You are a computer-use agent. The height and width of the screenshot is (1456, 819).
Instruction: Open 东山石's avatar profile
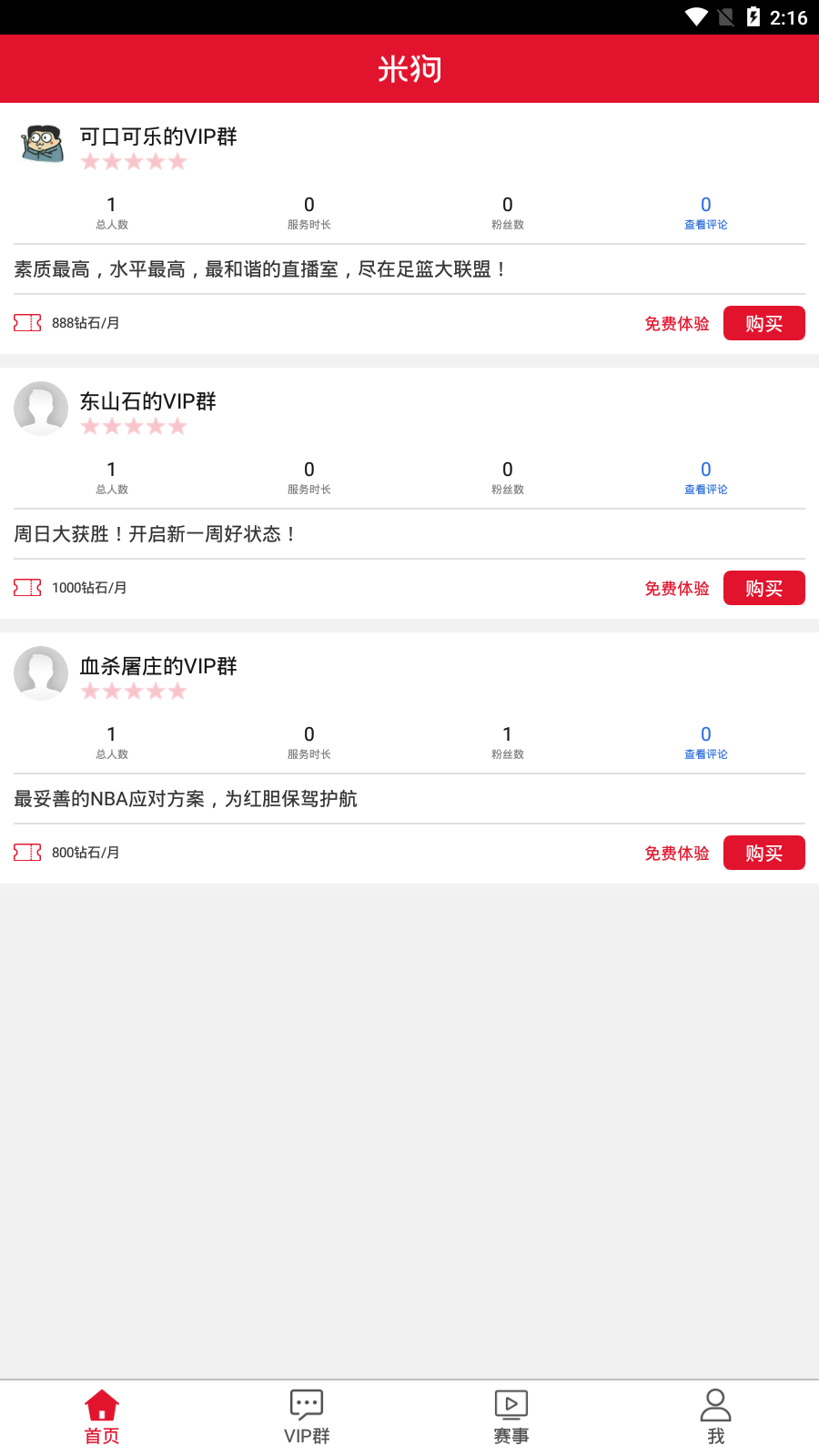click(x=41, y=409)
